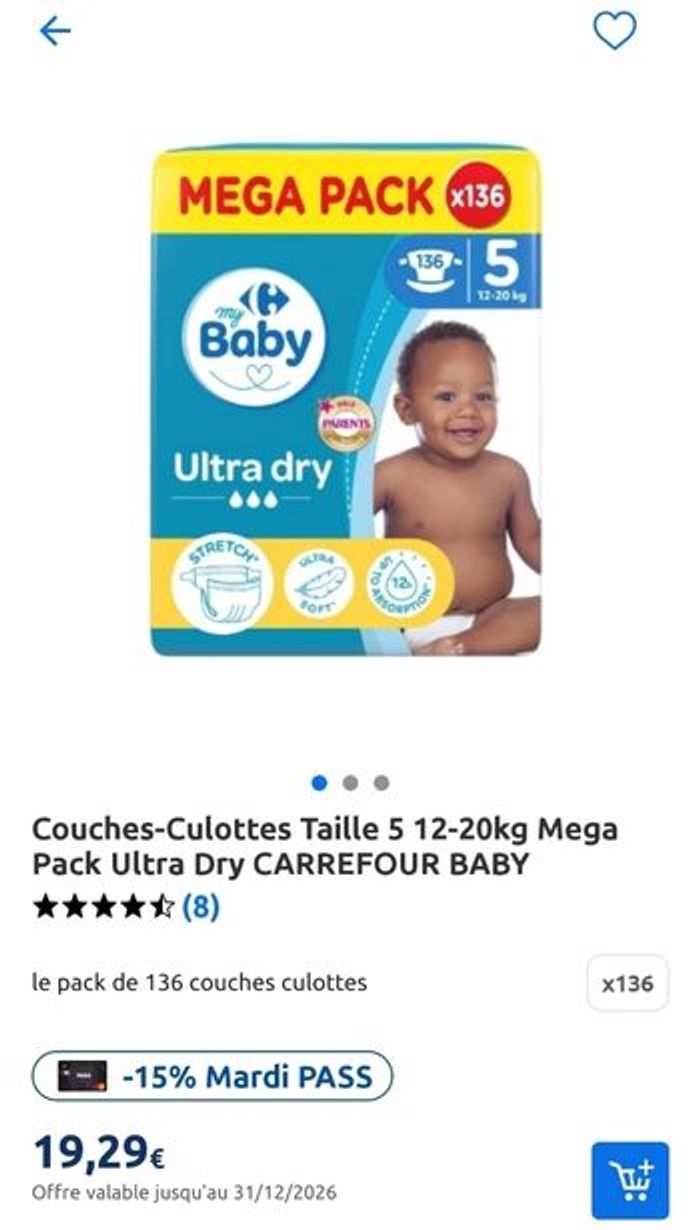
Task: Add the diaper pack to cart
Action: tap(629, 1180)
